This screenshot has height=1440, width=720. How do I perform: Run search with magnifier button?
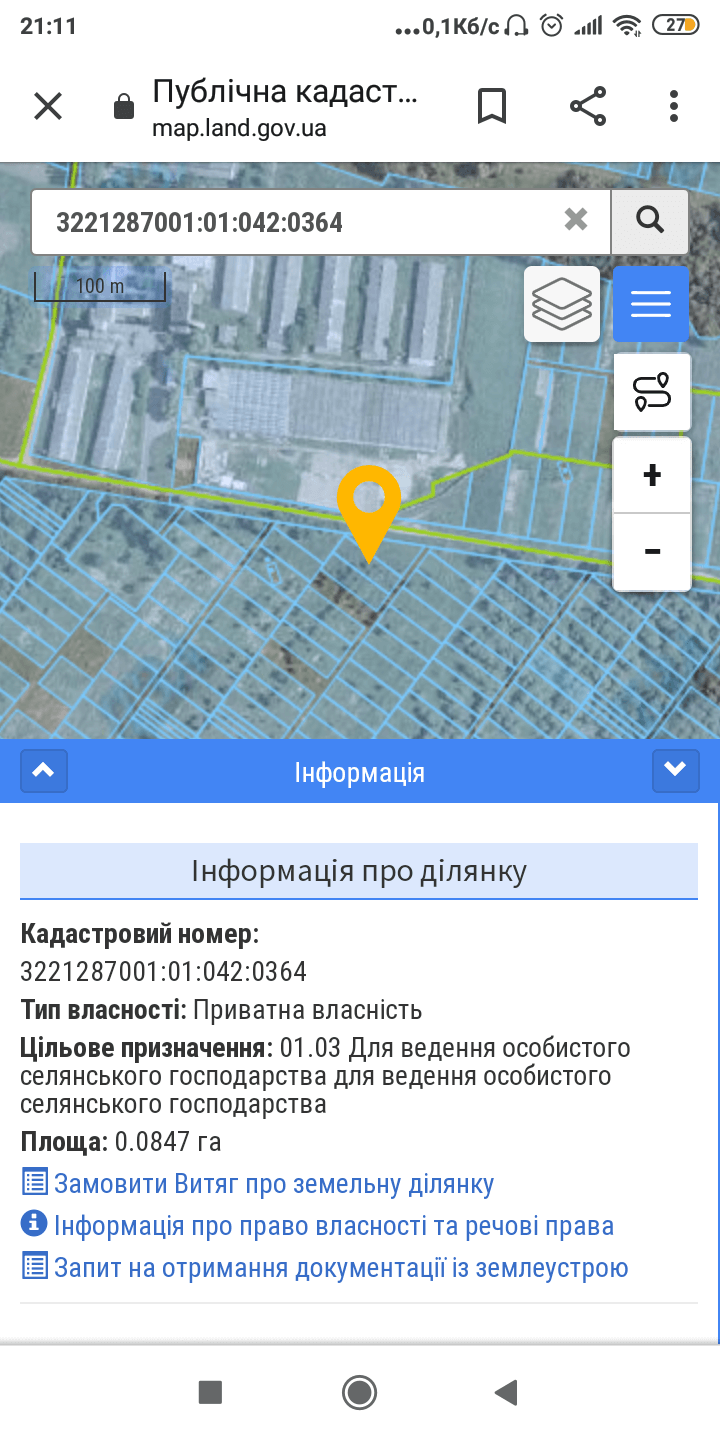pyautogui.click(x=650, y=220)
